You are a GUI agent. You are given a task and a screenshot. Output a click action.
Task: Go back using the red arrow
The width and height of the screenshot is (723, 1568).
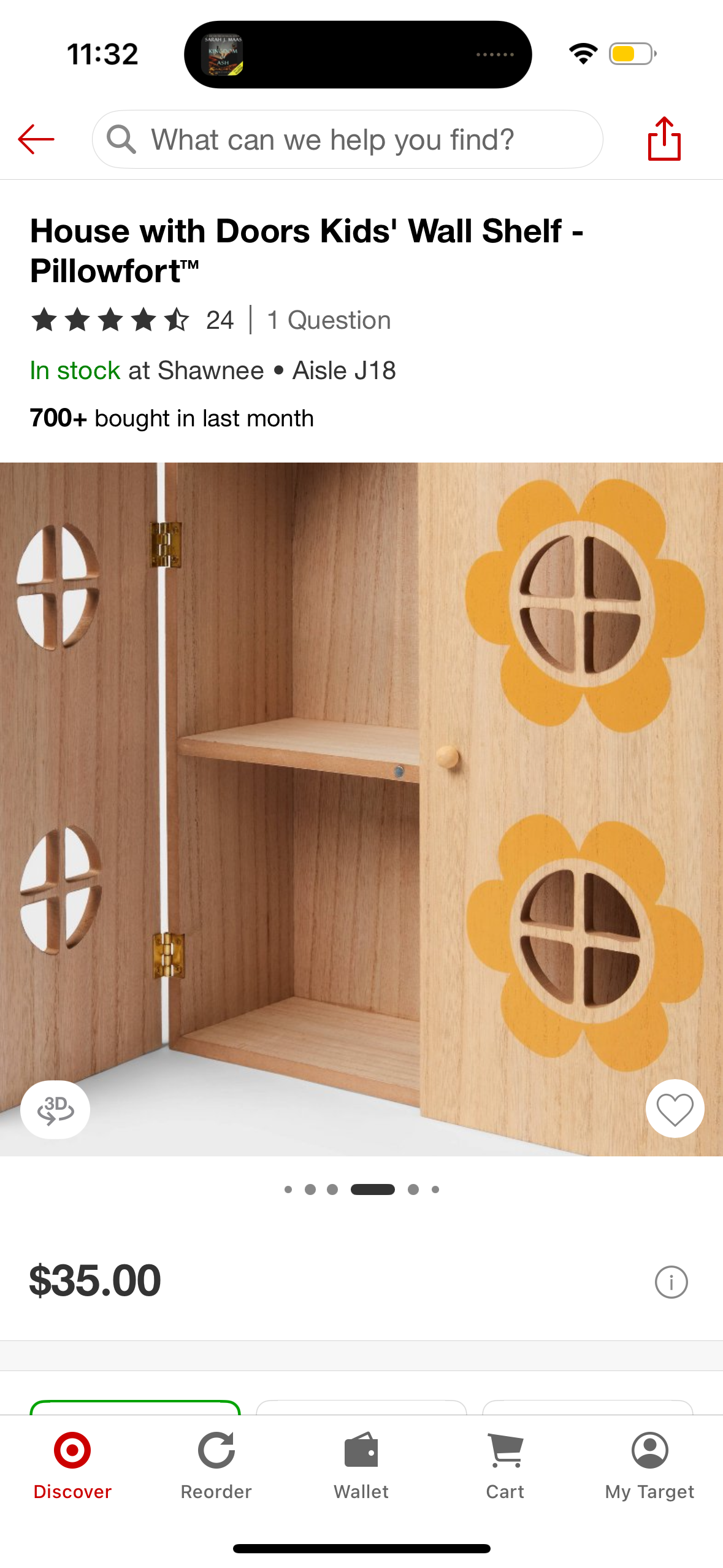click(36, 140)
